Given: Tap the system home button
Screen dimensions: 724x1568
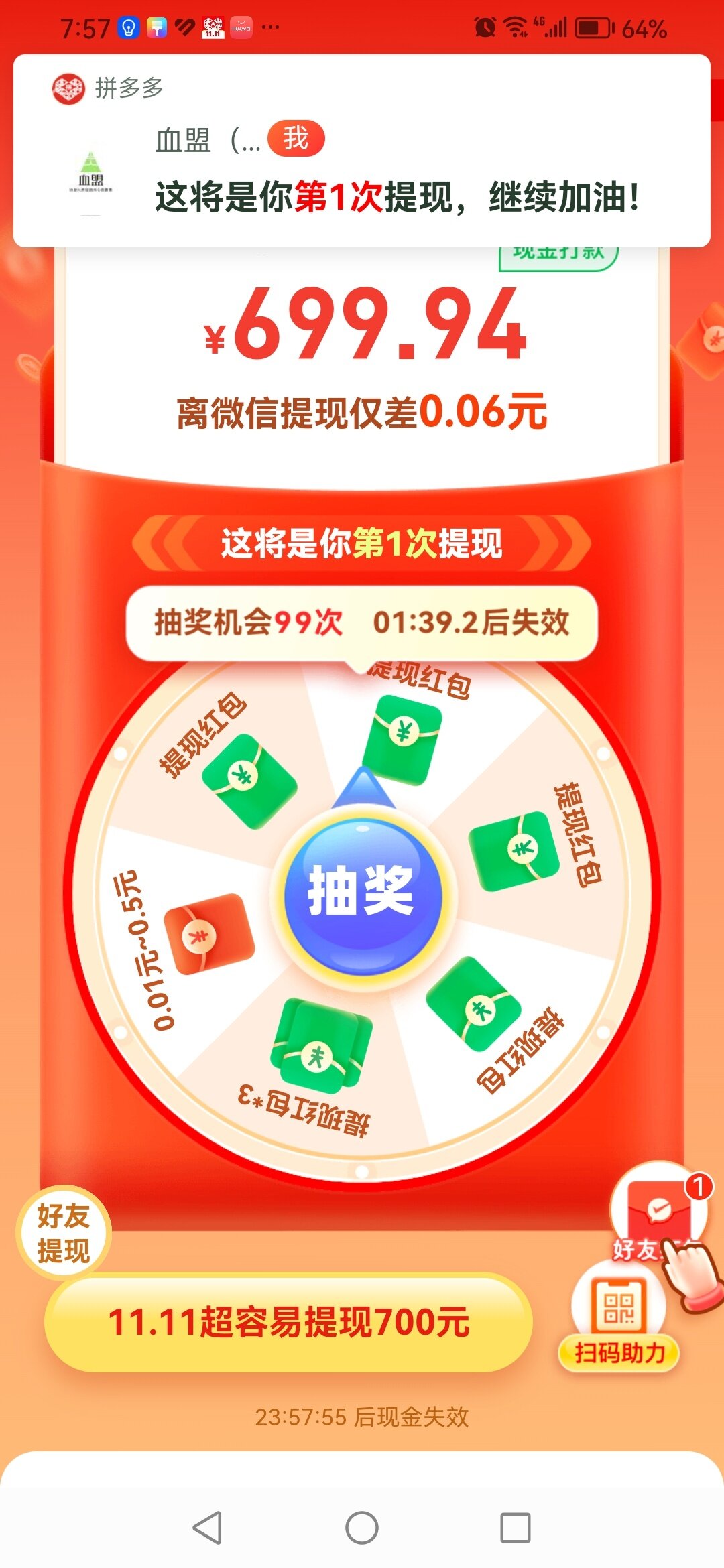Looking at the screenshot, I should [x=362, y=1528].
